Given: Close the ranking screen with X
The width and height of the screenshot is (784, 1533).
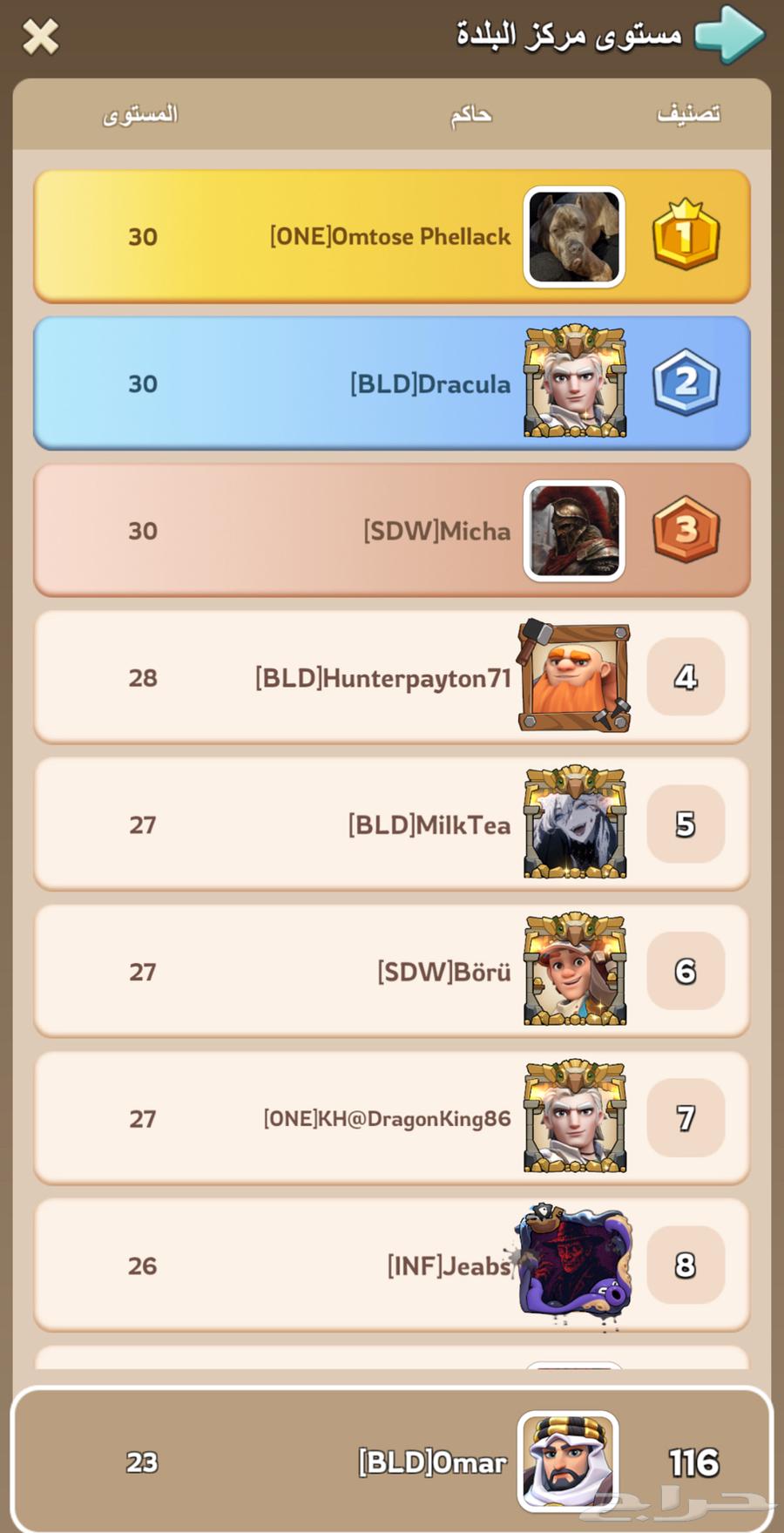Looking at the screenshot, I should (40, 37).
